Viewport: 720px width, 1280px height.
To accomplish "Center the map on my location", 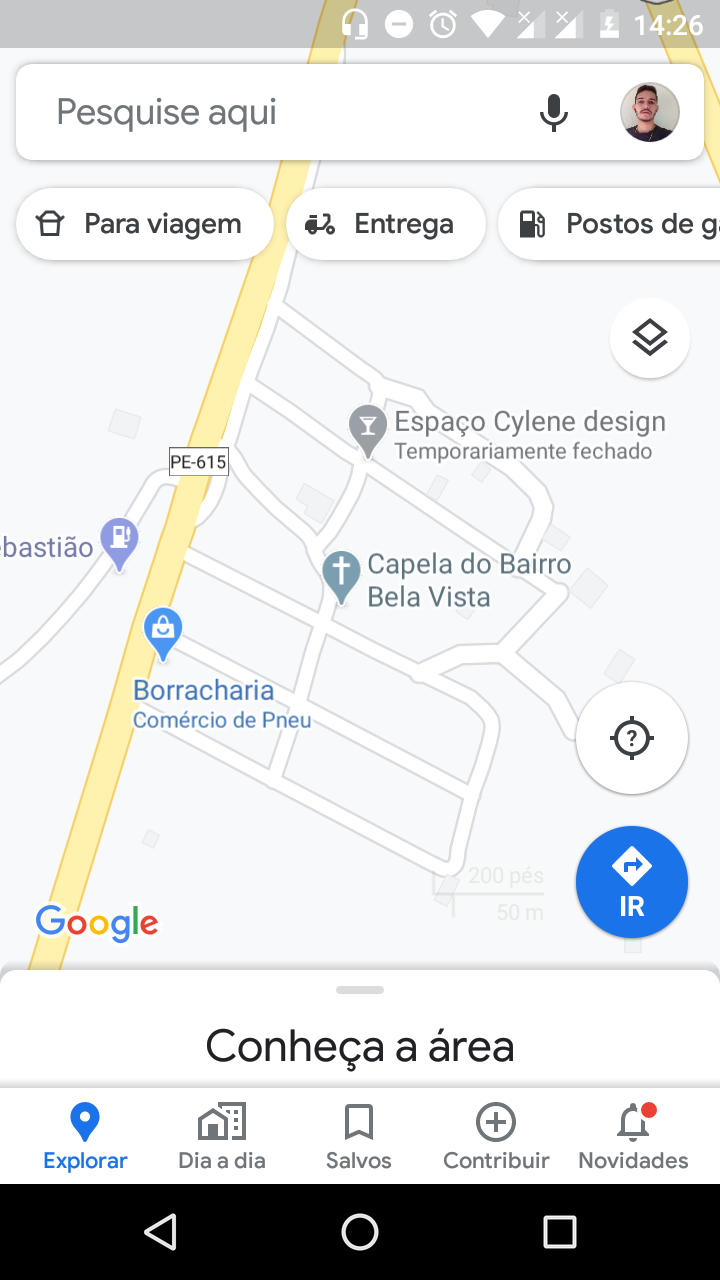I will coord(632,739).
